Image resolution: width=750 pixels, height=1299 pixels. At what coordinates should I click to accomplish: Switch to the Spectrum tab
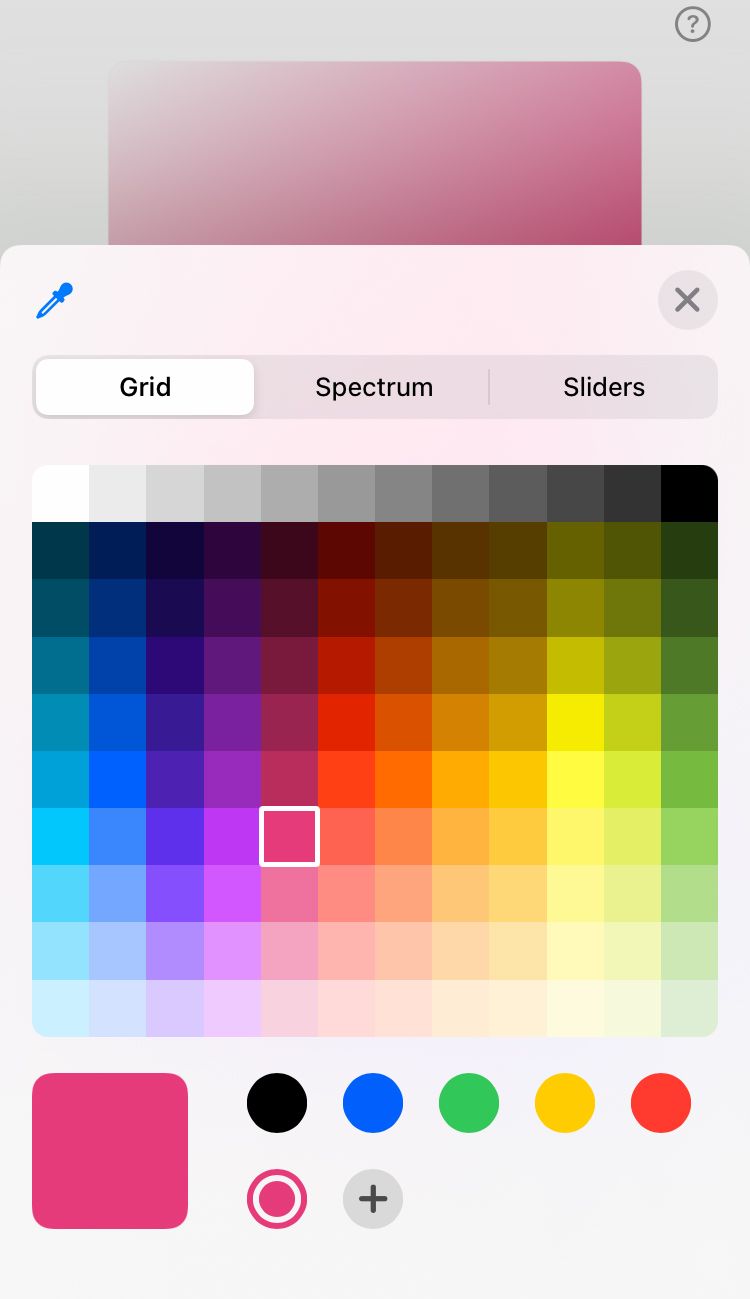(374, 387)
